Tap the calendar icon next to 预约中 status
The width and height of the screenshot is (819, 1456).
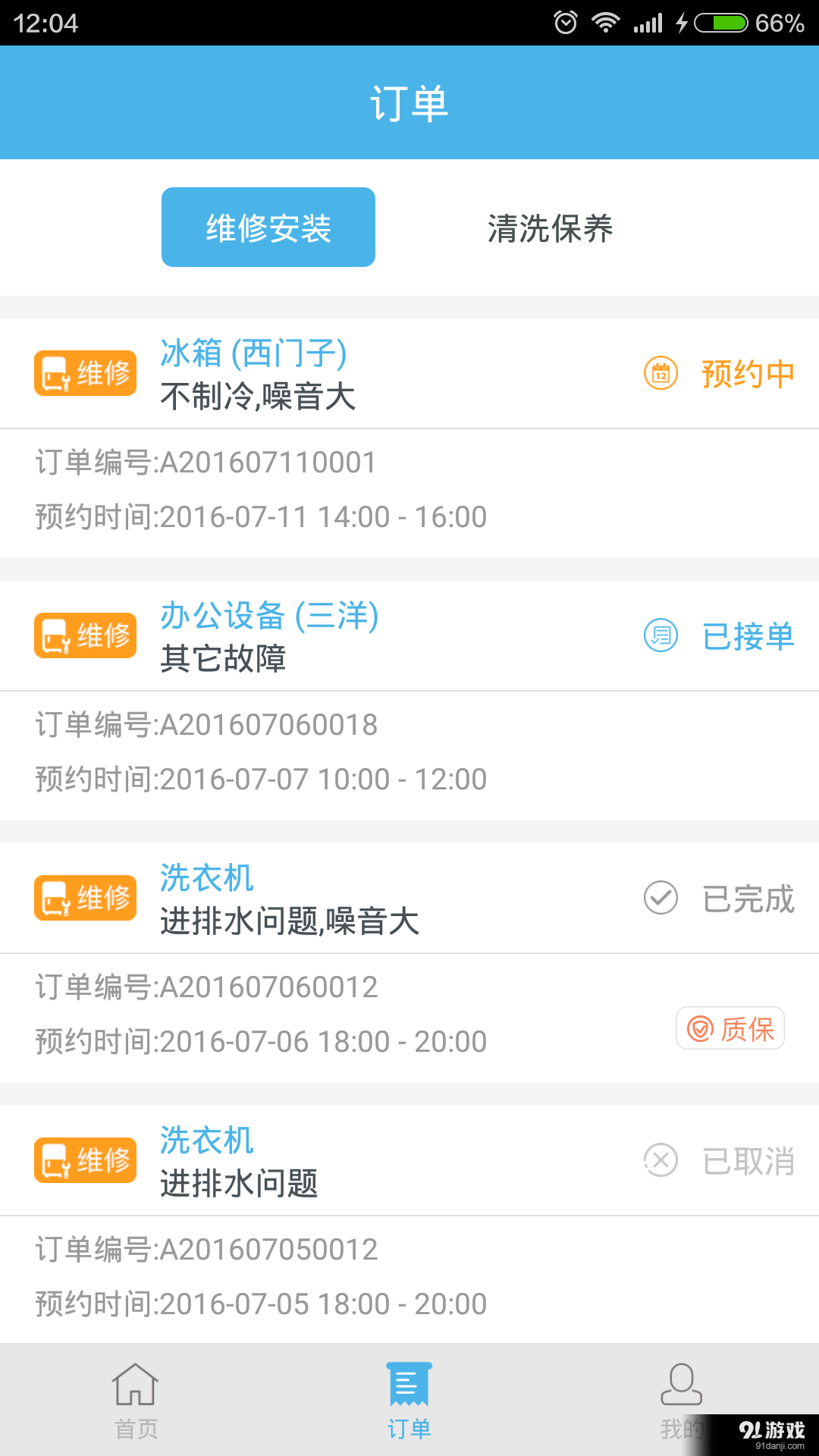coord(661,373)
